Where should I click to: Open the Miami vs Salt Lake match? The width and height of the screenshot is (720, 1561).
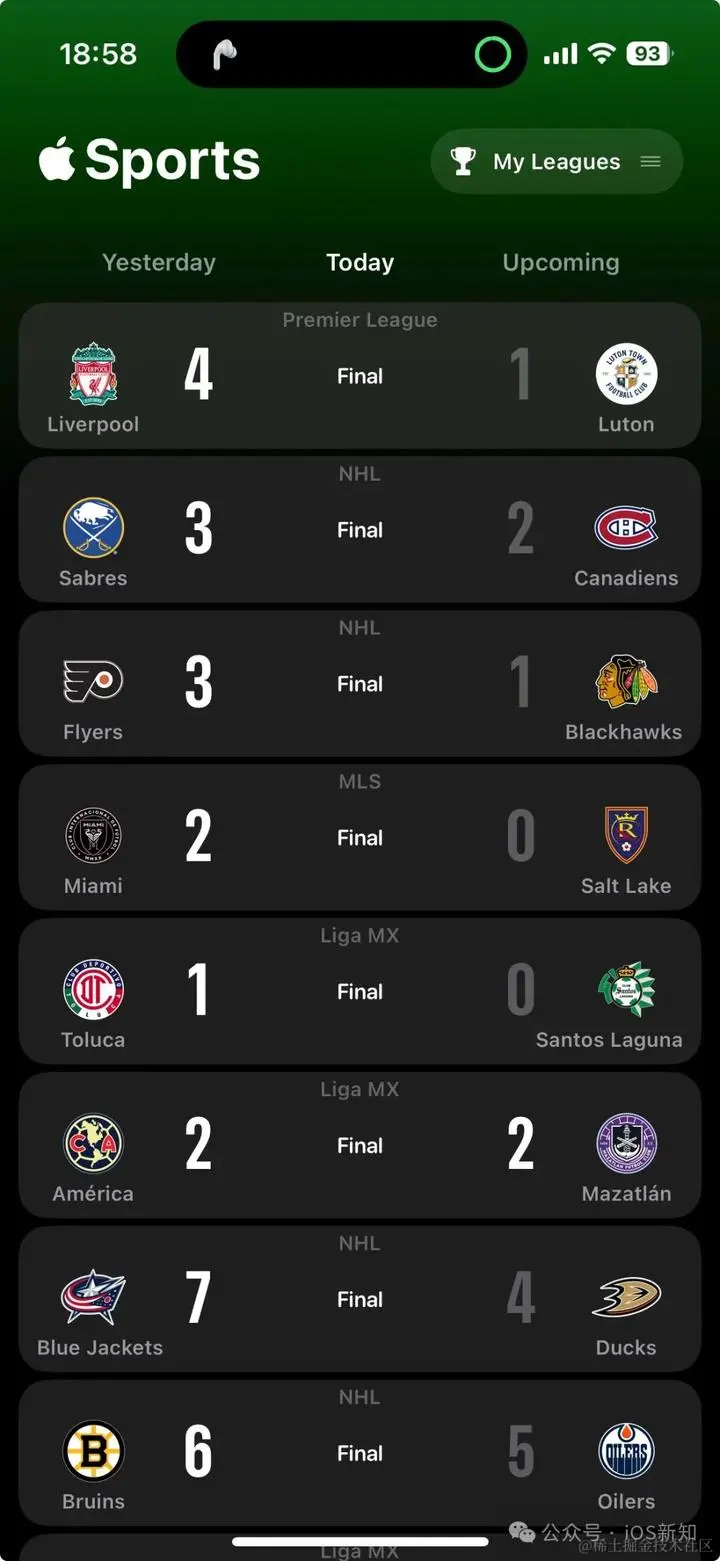[x=360, y=837]
